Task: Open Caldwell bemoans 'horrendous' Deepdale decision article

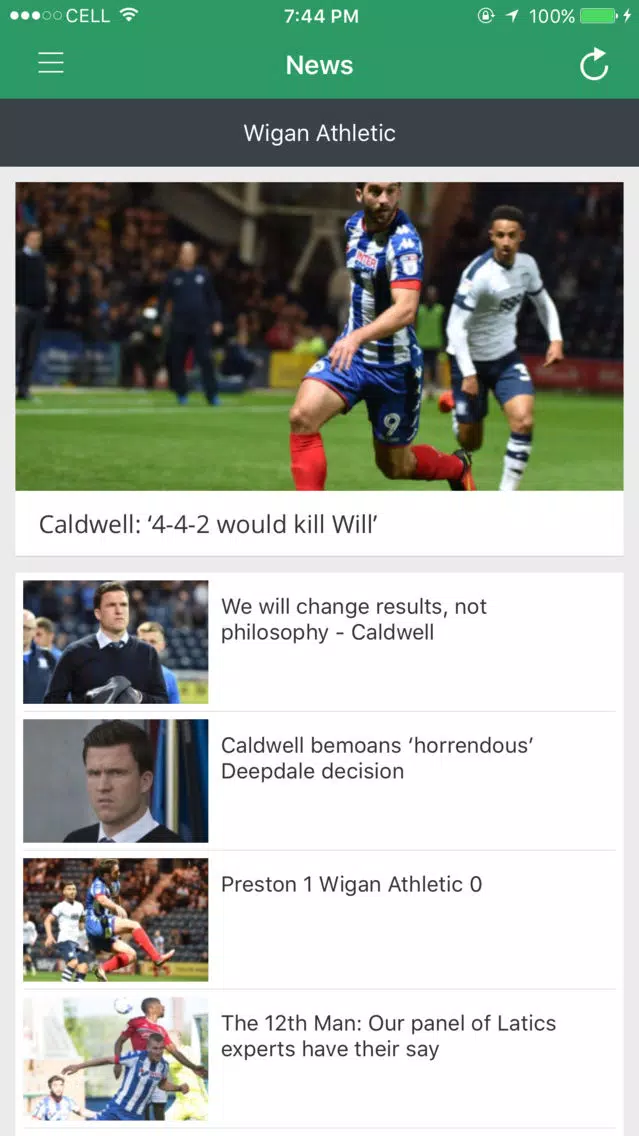Action: pos(376,758)
